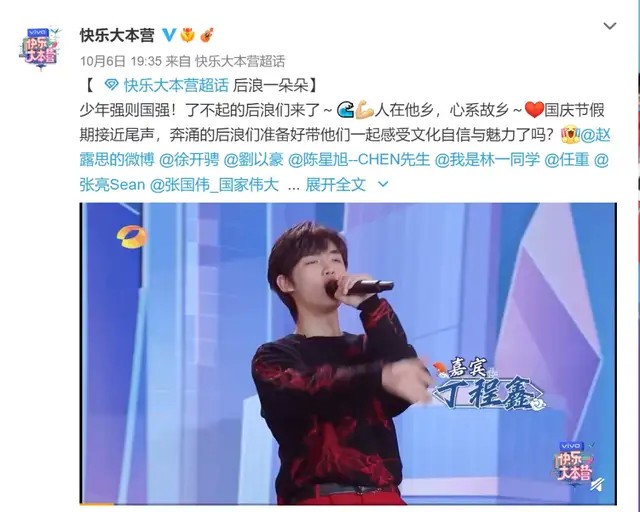Open the @陈星旭--CHEN先生 profile mention

pyautogui.click(x=357, y=159)
